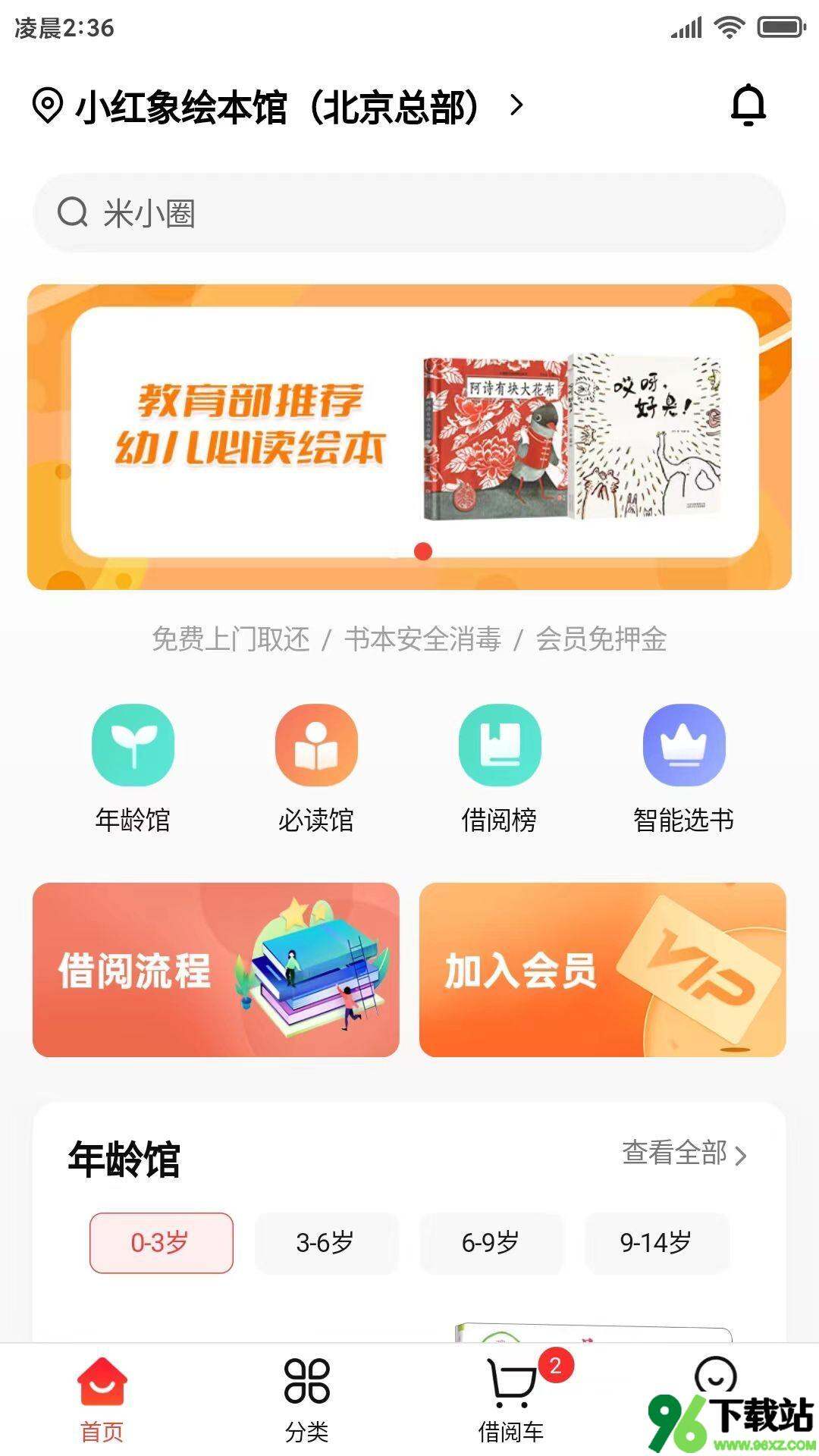Open 借阅榜 ranking shortcut
819x1456 pixels.
point(500,745)
